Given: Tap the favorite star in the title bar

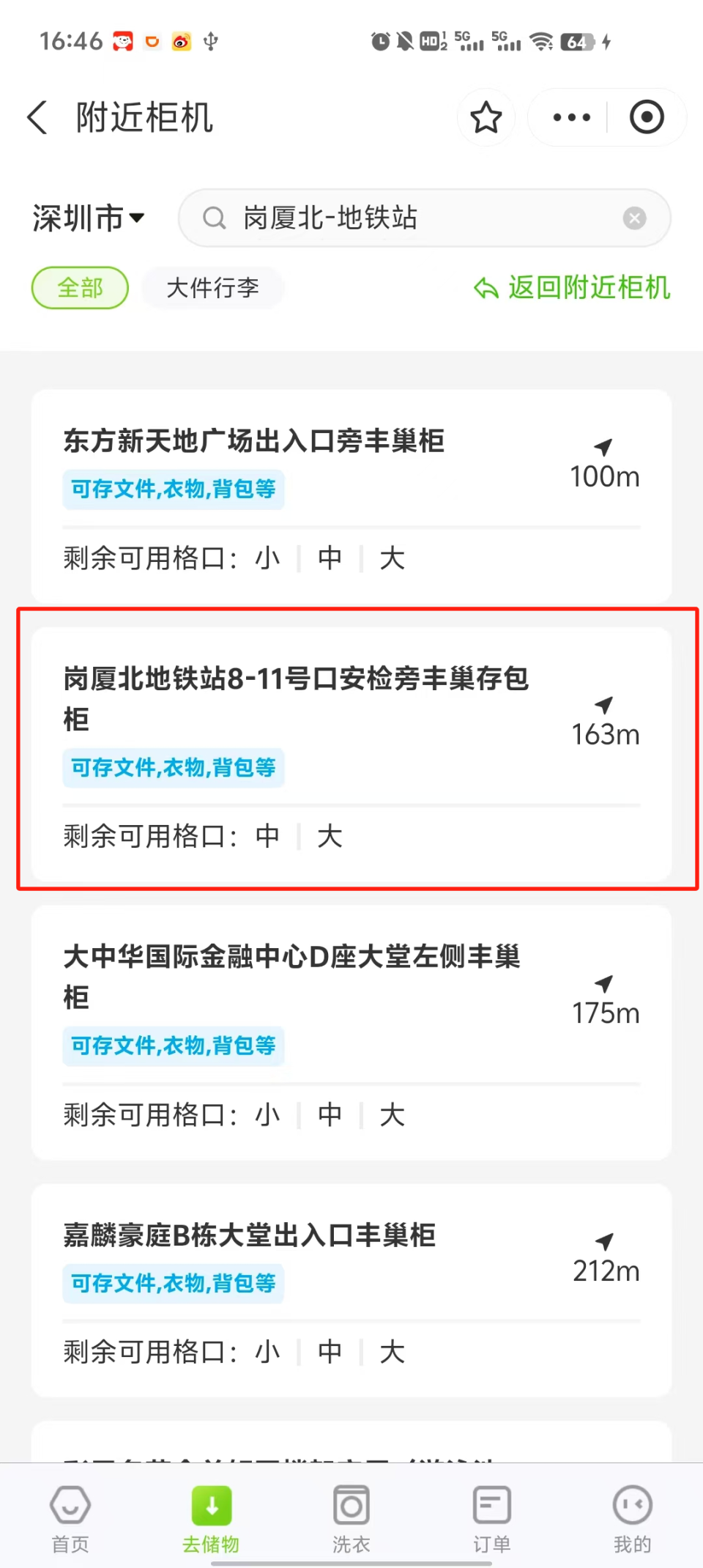Looking at the screenshot, I should 486,117.
